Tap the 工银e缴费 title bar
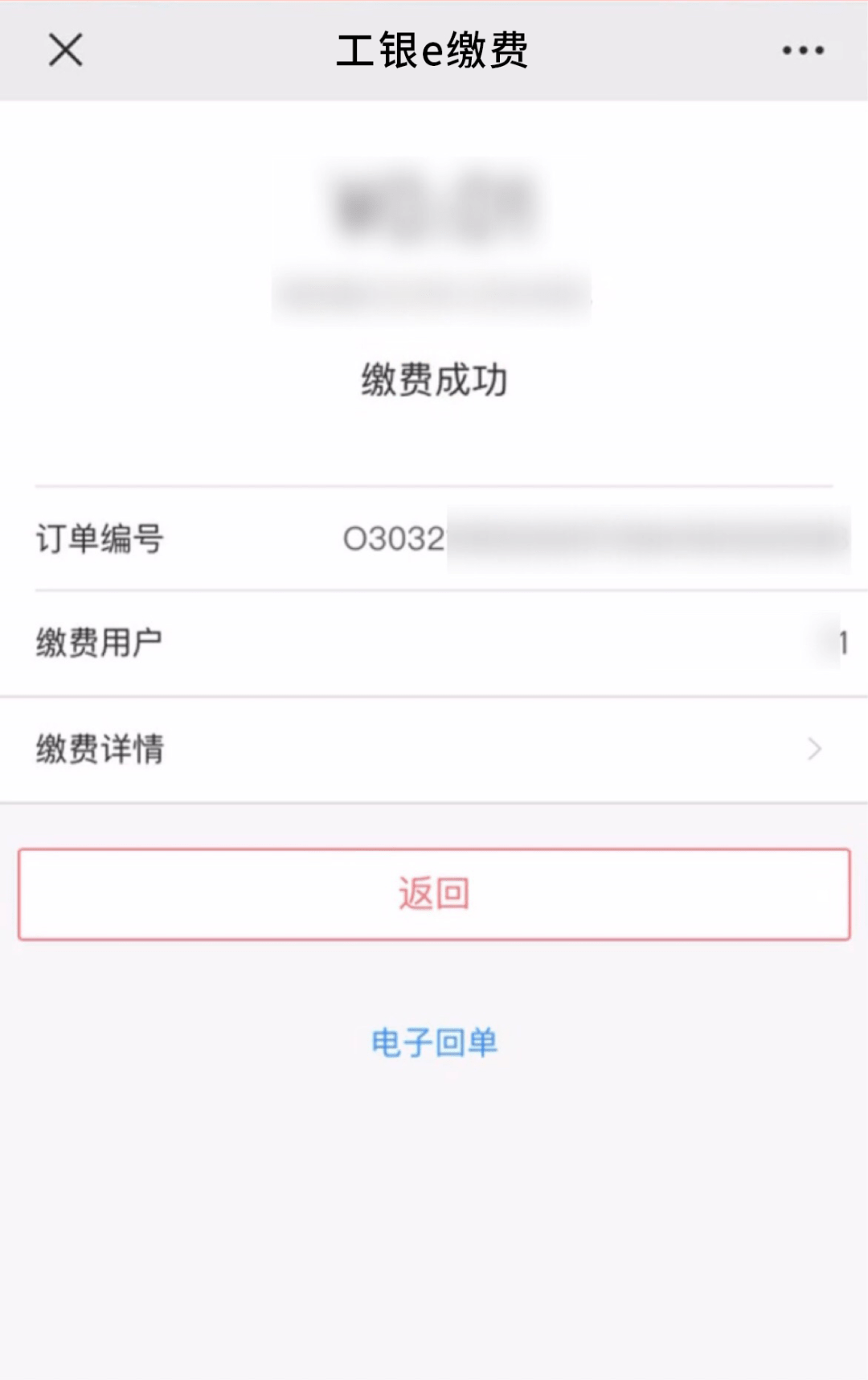Screen dimensions: 868x1380 click(x=434, y=50)
